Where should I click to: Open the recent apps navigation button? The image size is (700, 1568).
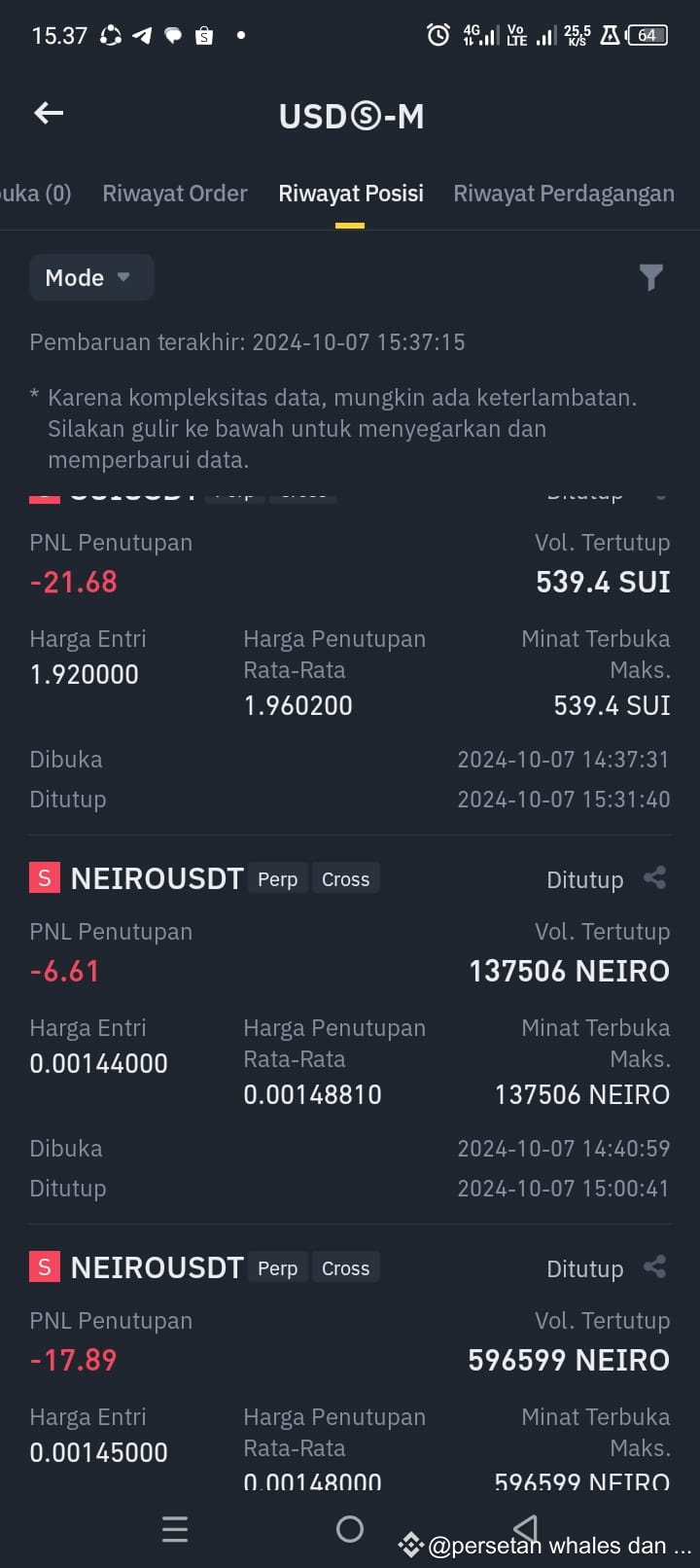click(x=175, y=1529)
